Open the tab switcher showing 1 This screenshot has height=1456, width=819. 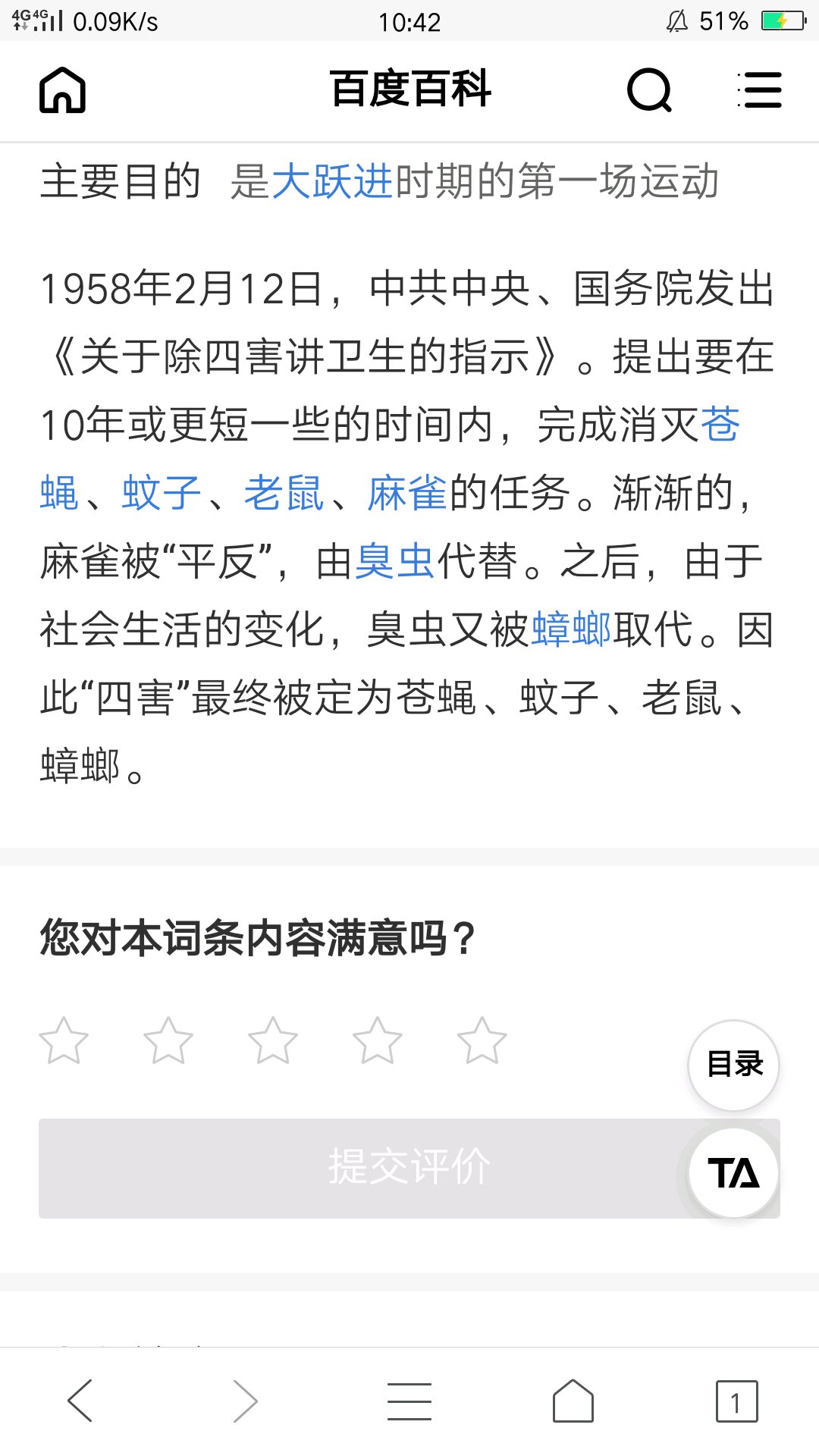tap(736, 1401)
